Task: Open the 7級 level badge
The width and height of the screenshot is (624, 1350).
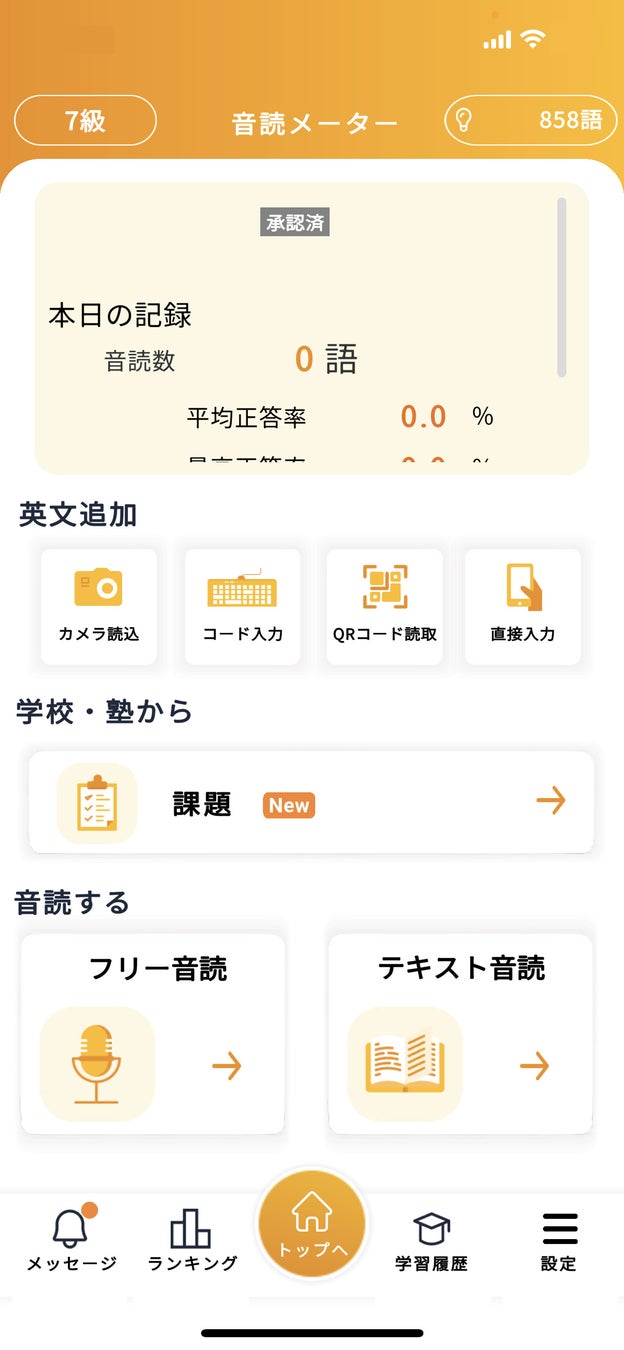Action: tap(85, 121)
